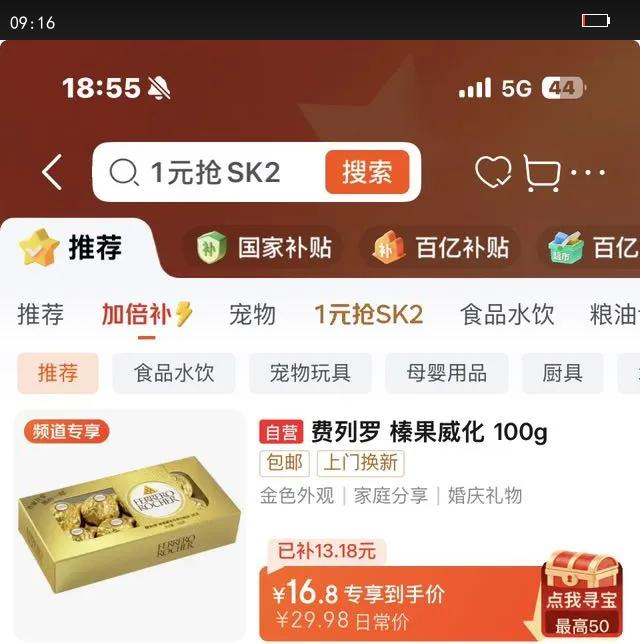The height and width of the screenshot is (644, 640).
Task: Select the 加倍补 category tab
Action: click(x=146, y=315)
